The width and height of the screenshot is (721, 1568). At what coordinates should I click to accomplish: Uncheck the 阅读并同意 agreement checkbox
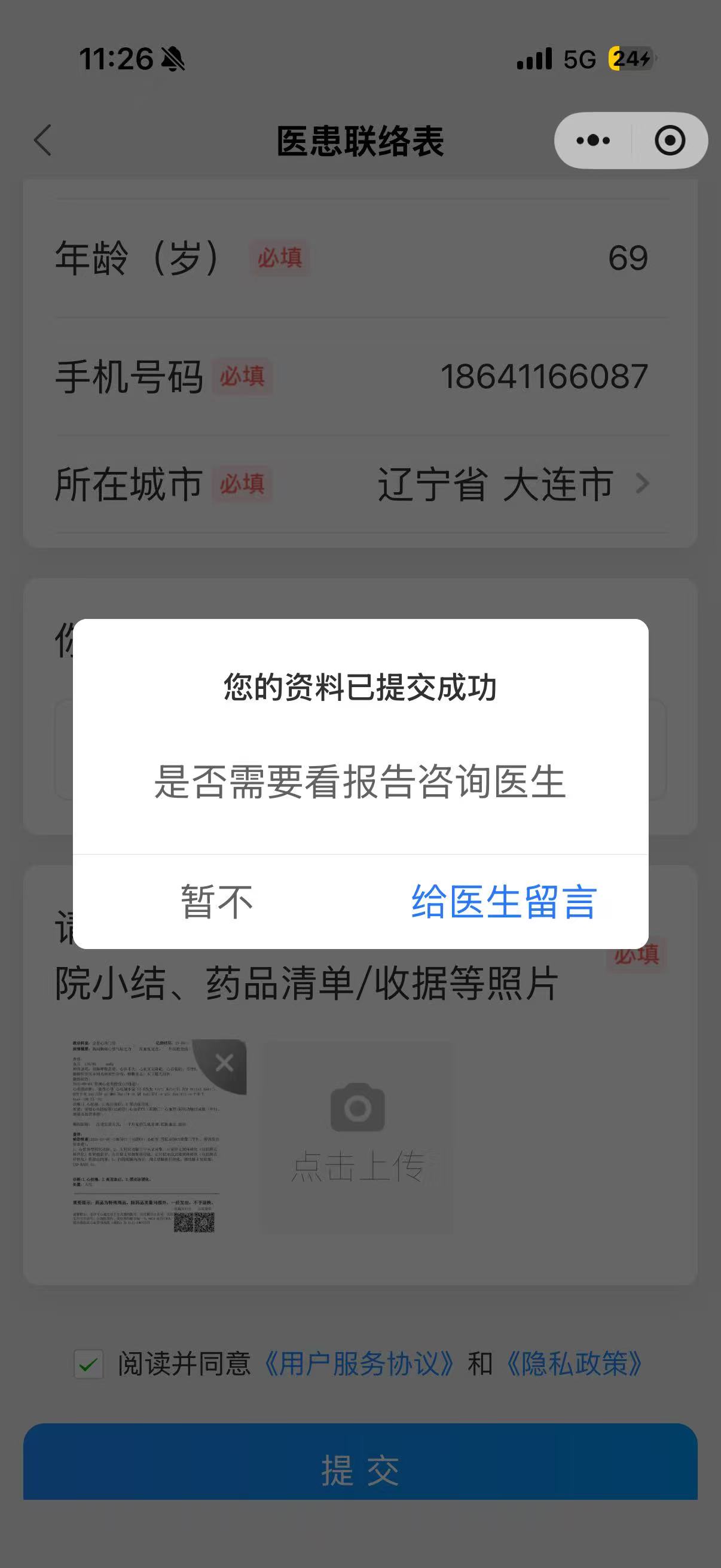tap(88, 1364)
